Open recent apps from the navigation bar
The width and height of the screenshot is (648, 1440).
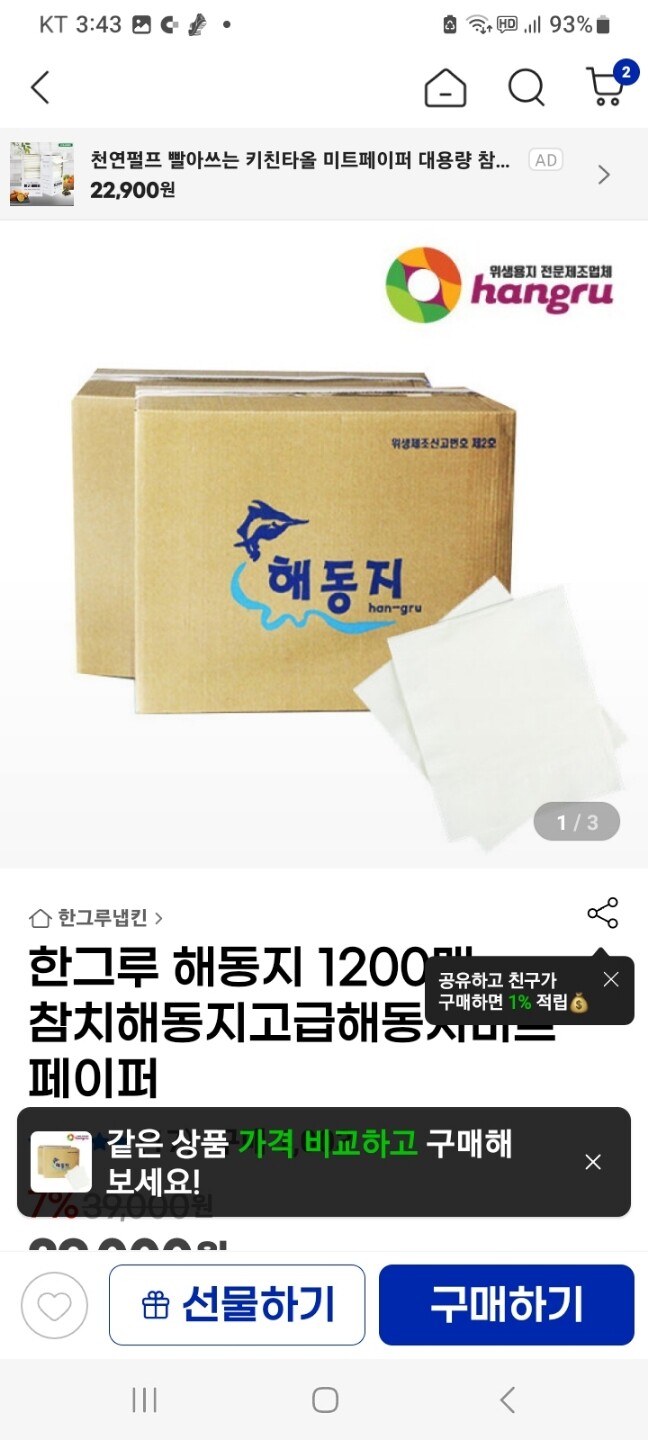[144, 1400]
